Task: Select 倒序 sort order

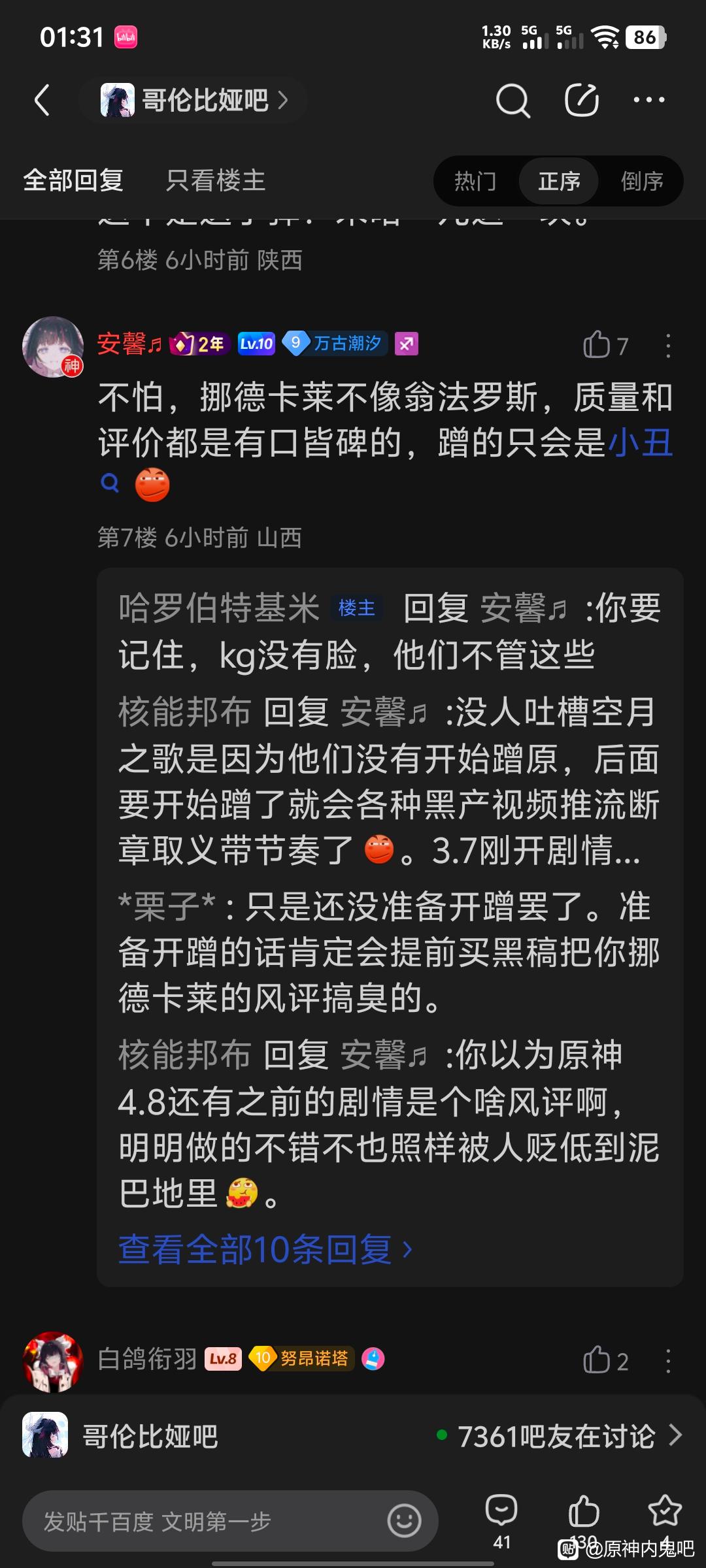Action: pos(642,181)
